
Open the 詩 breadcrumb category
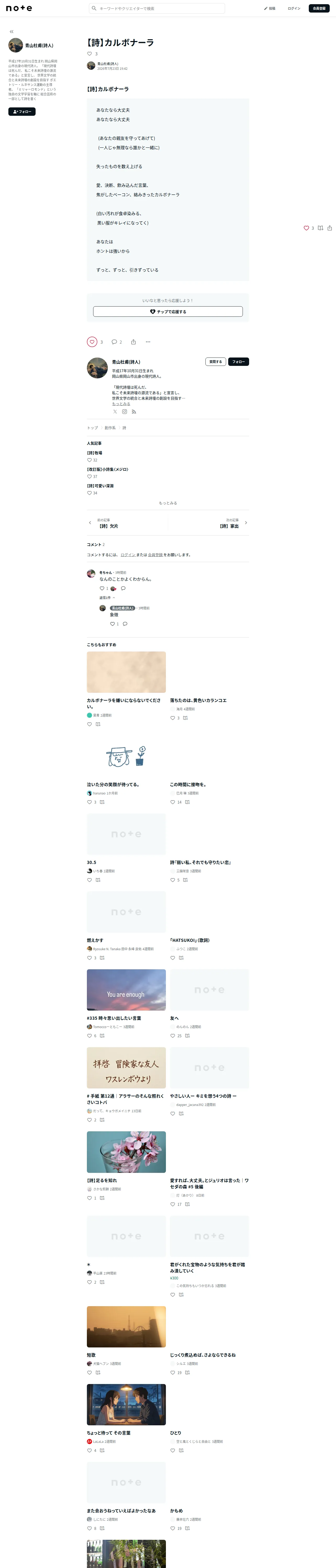point(124,428)
